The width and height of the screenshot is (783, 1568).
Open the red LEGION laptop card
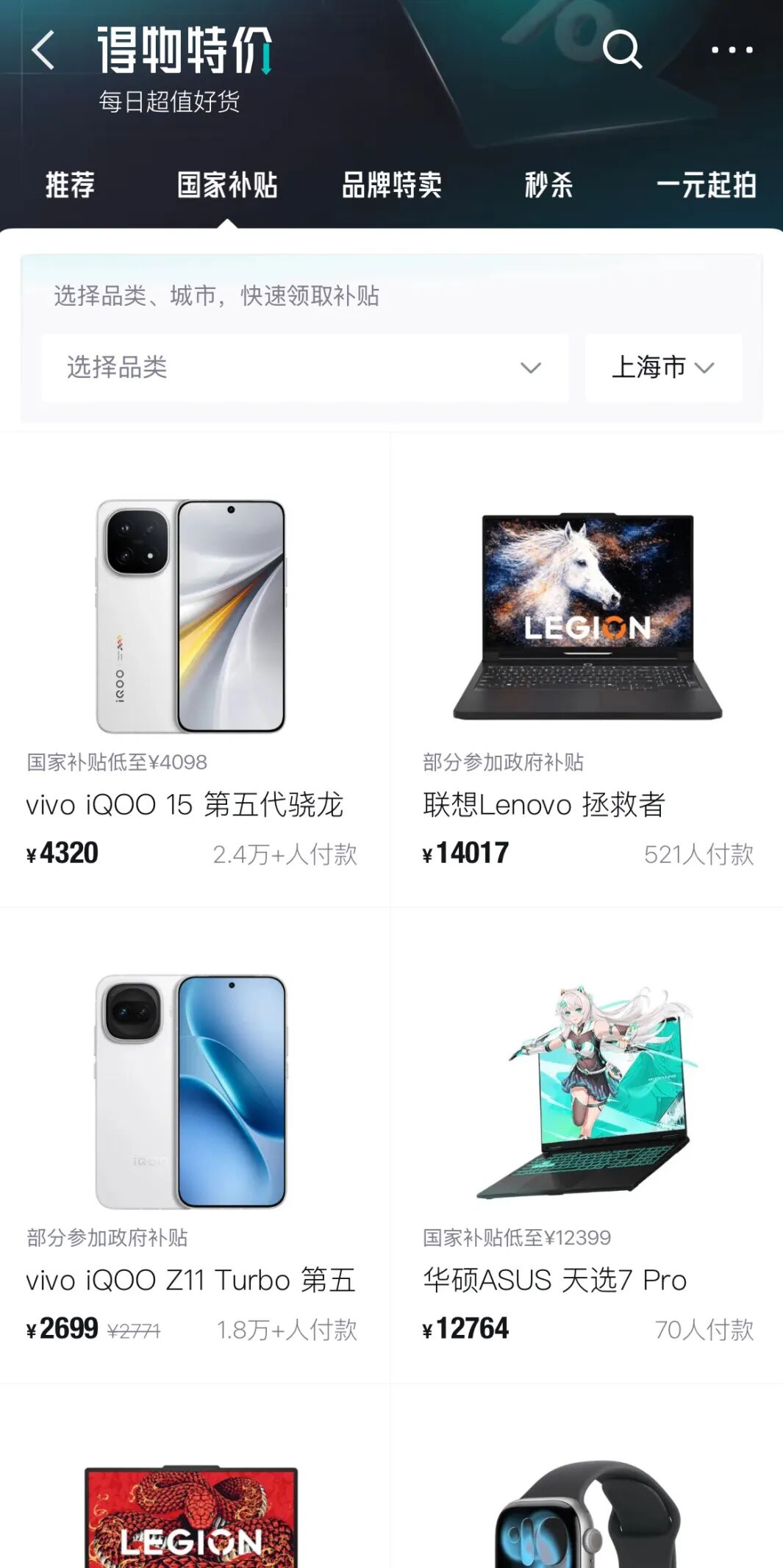pyautogui.click(x=195, y=1477)
